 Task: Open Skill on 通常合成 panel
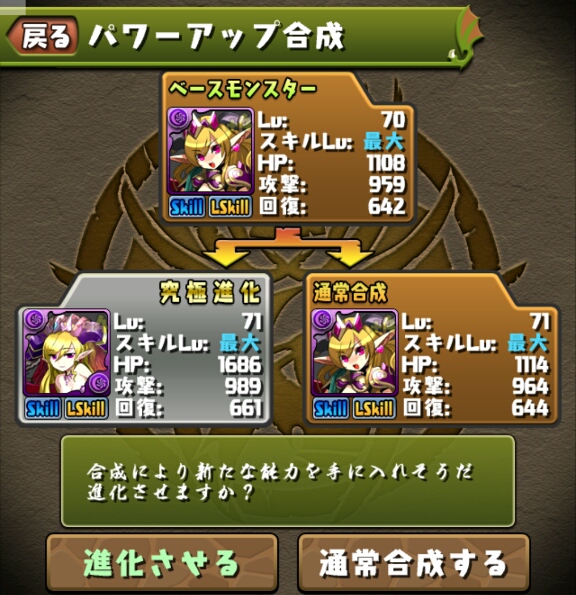point(331,408)
